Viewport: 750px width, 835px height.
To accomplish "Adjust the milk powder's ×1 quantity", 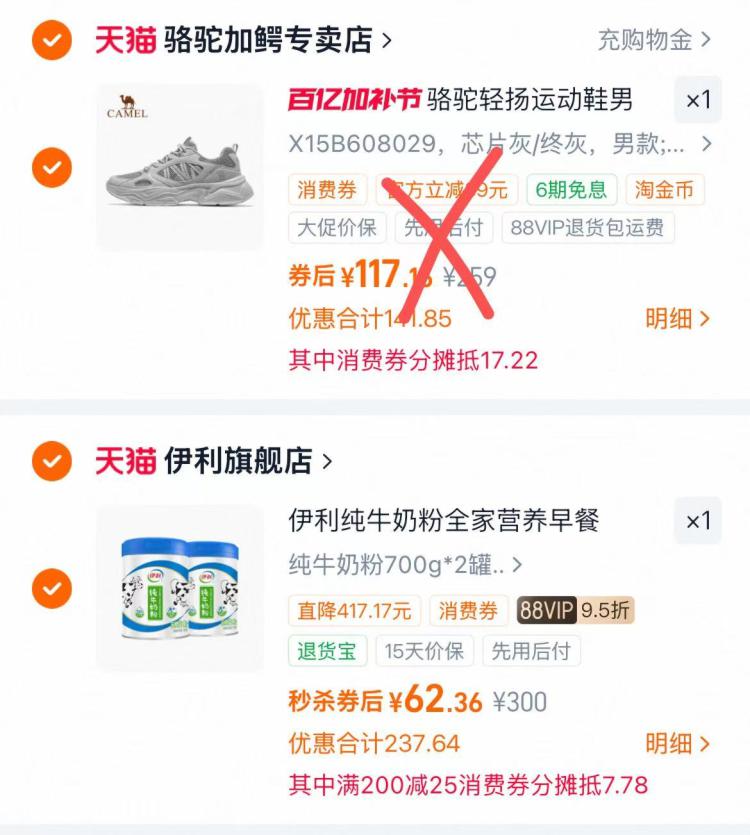I will pos(698,520).
